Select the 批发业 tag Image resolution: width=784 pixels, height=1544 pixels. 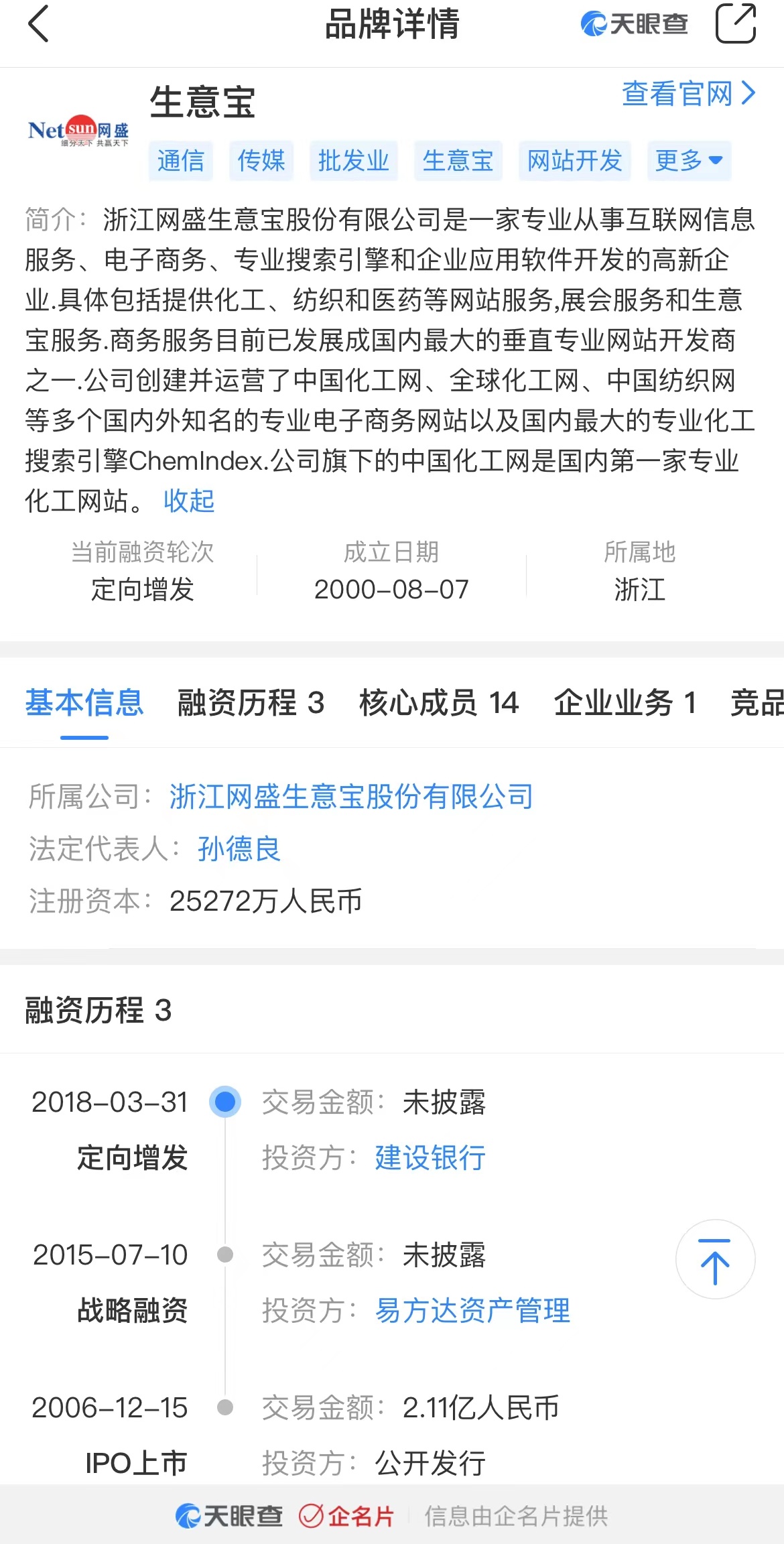tap(353, 161)
